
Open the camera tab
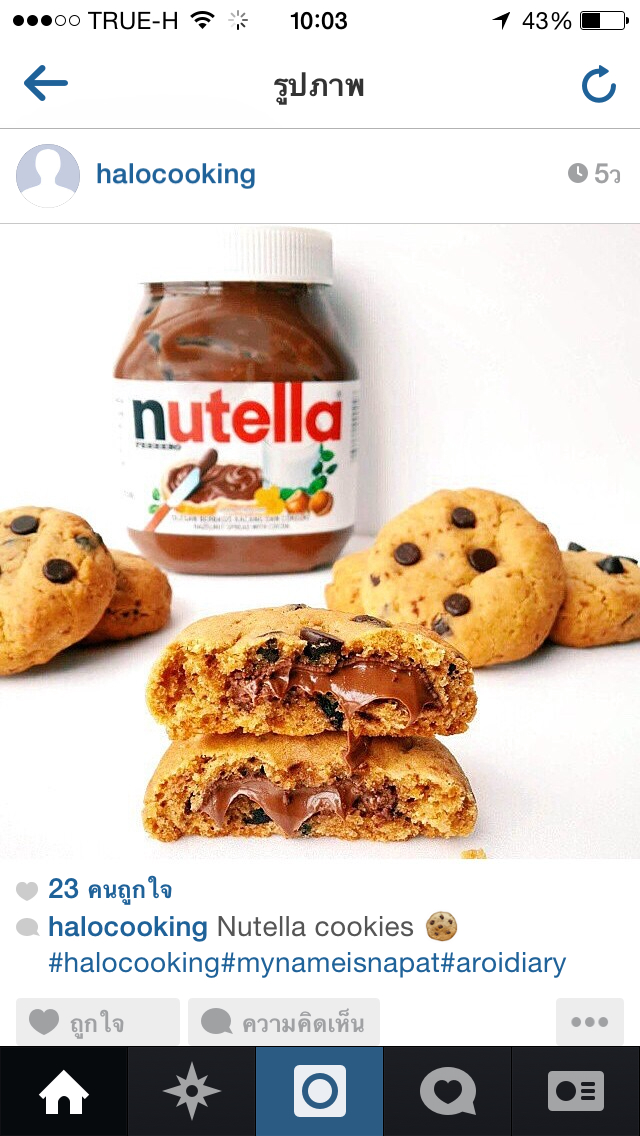320,1091
